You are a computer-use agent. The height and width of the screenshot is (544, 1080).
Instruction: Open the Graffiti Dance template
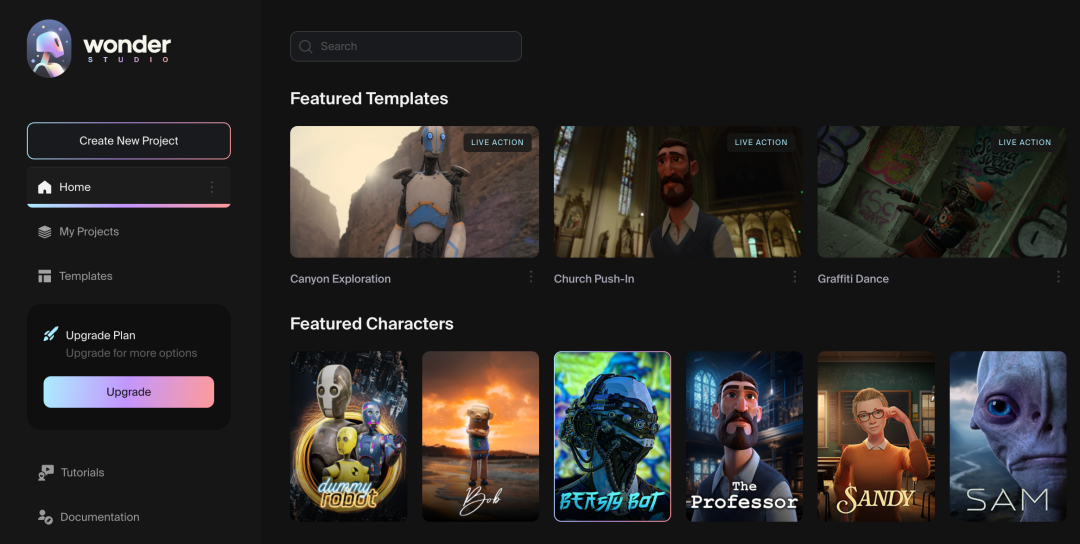pos(941,192)
